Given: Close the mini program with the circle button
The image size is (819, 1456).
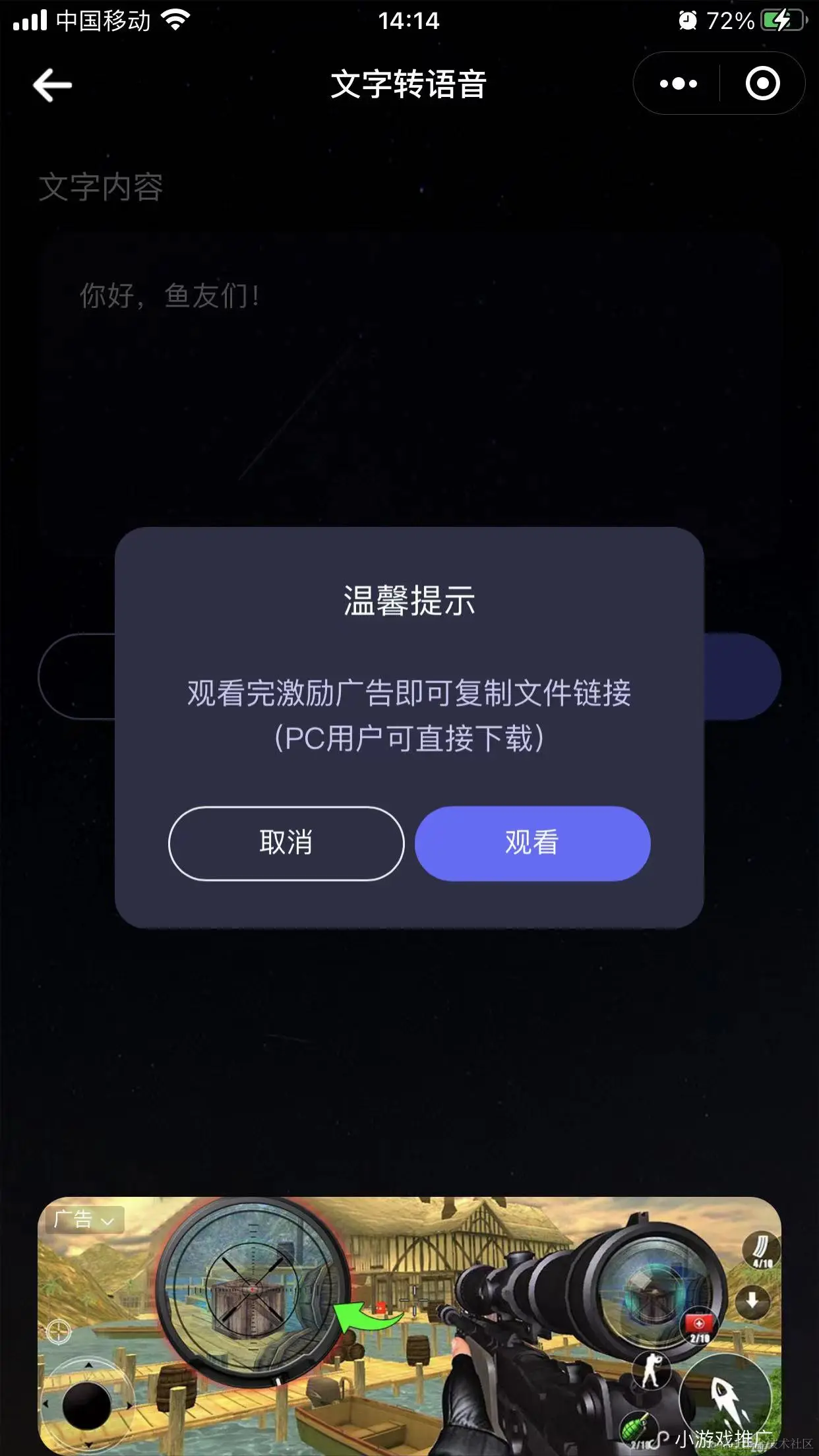Looking at the screenshot, I should click(x=762, y=84).
